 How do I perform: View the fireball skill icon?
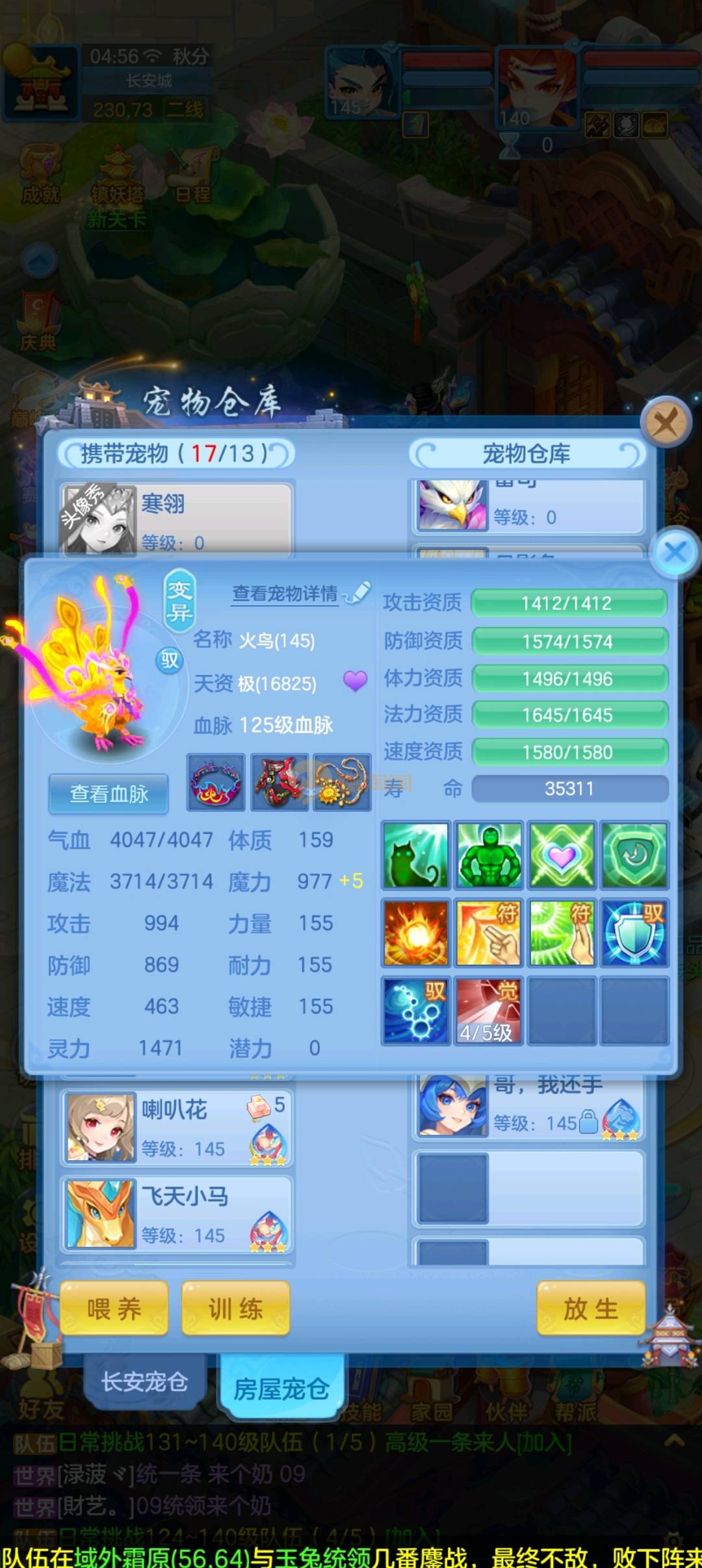tap(416, 932)
